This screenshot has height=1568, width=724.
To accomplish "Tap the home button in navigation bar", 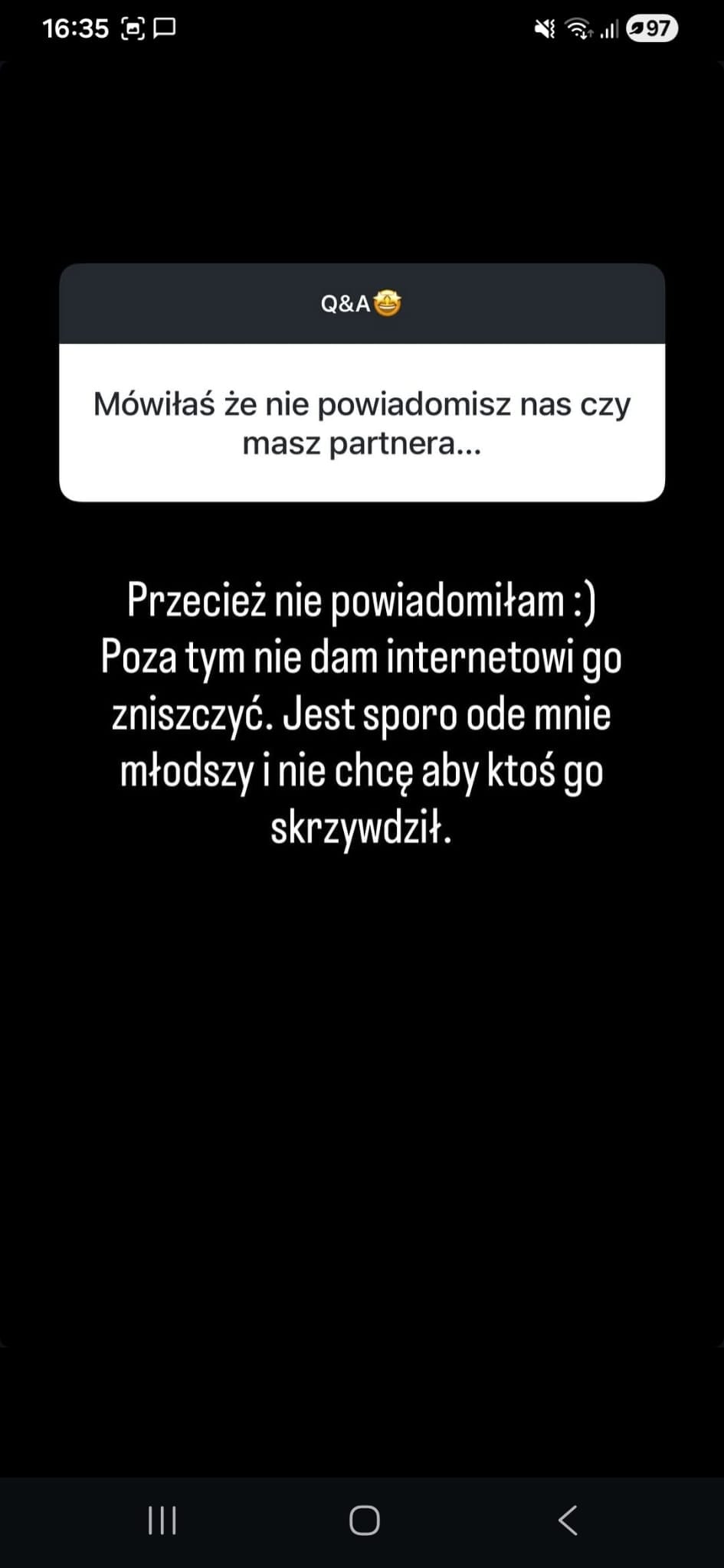I will (364, 1521).
